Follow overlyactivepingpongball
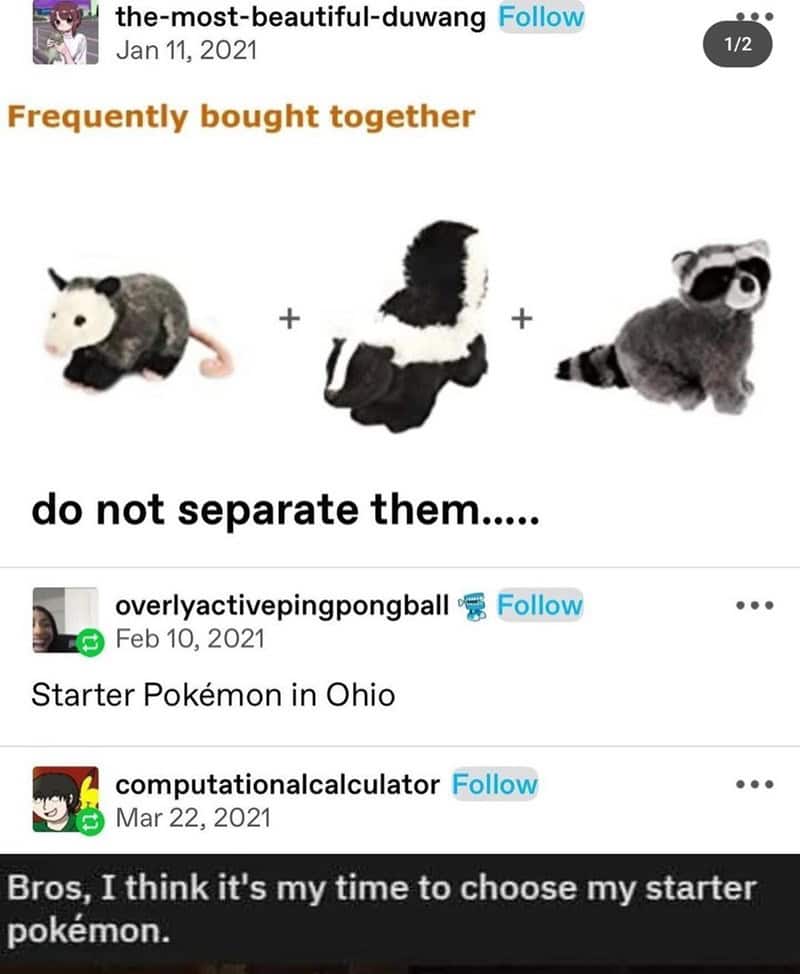The height and width of the screenshot is (974, 800). 541,605
